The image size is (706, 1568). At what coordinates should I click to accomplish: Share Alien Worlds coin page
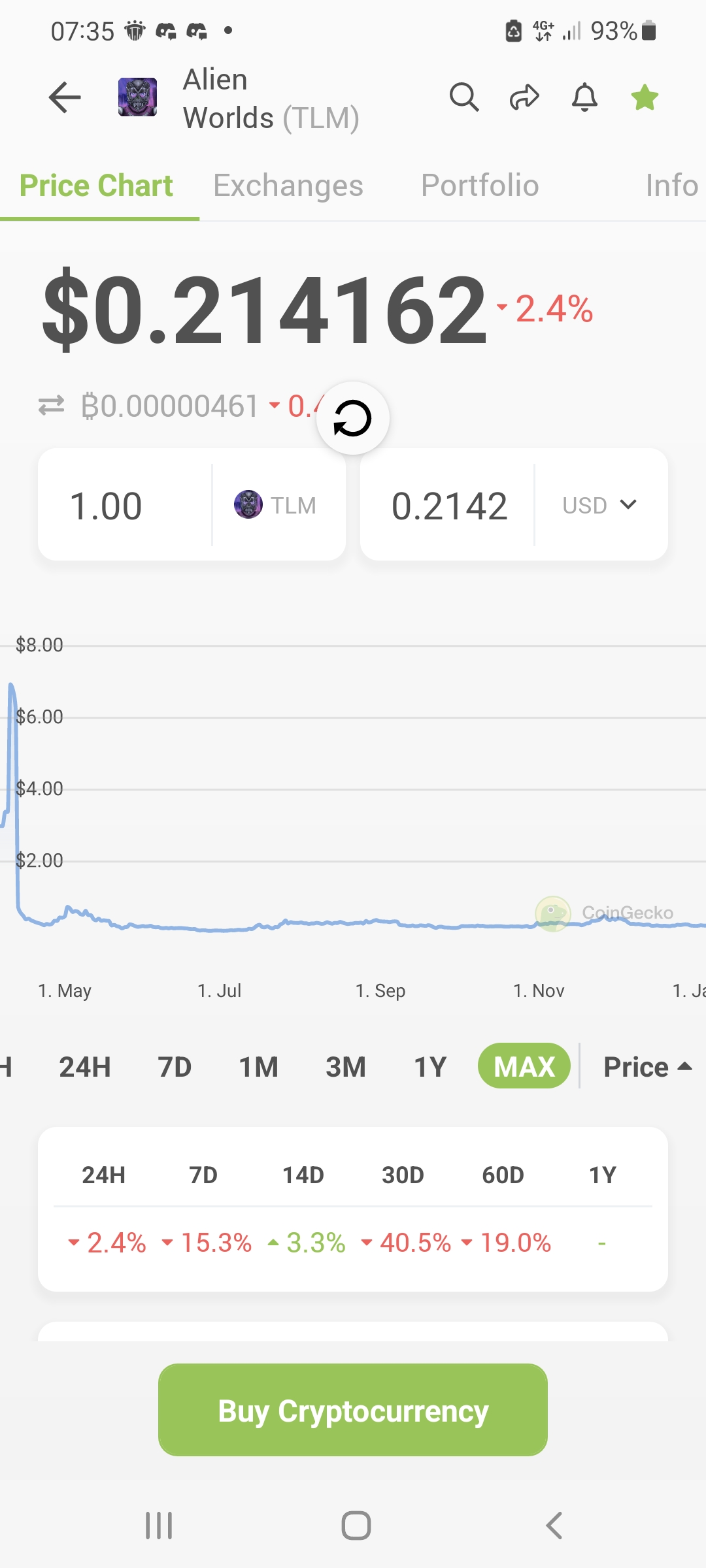[x=524, y=98]
